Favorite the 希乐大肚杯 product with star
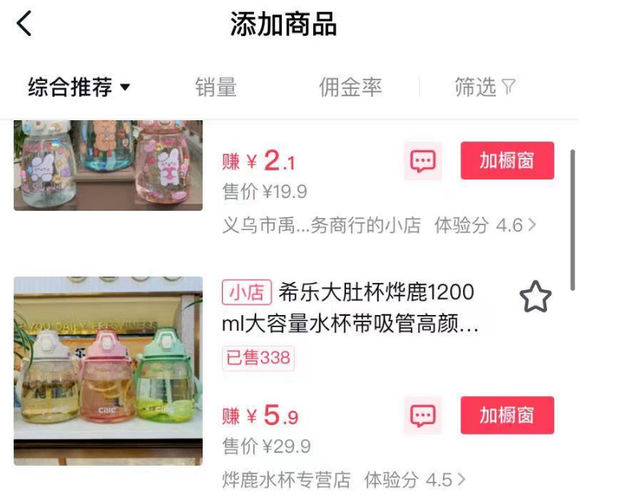Viewport: 640px width, 501px height. click(x=535, y=297)
